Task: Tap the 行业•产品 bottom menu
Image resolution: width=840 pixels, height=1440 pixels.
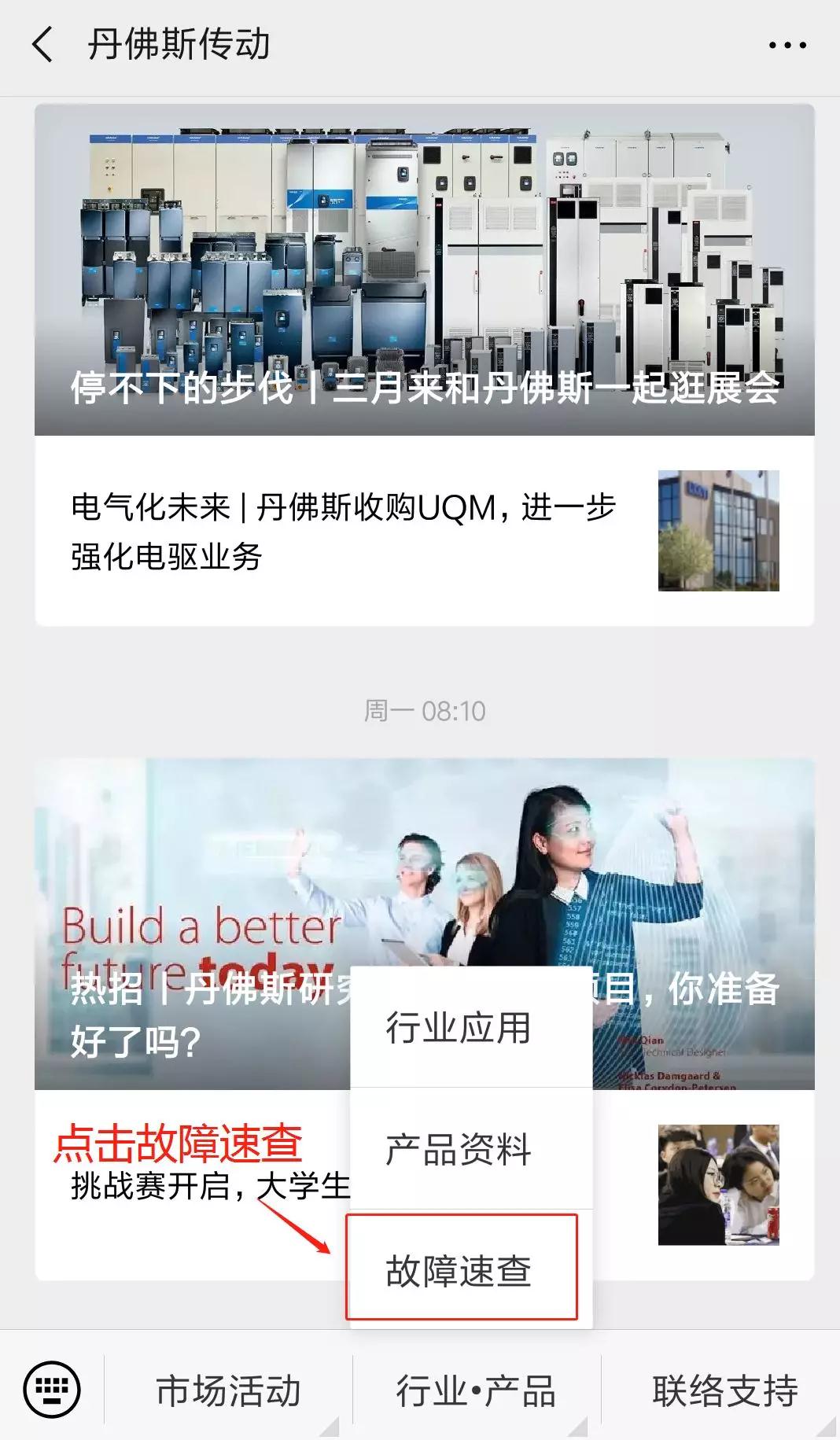Action: pos(476,1391)
